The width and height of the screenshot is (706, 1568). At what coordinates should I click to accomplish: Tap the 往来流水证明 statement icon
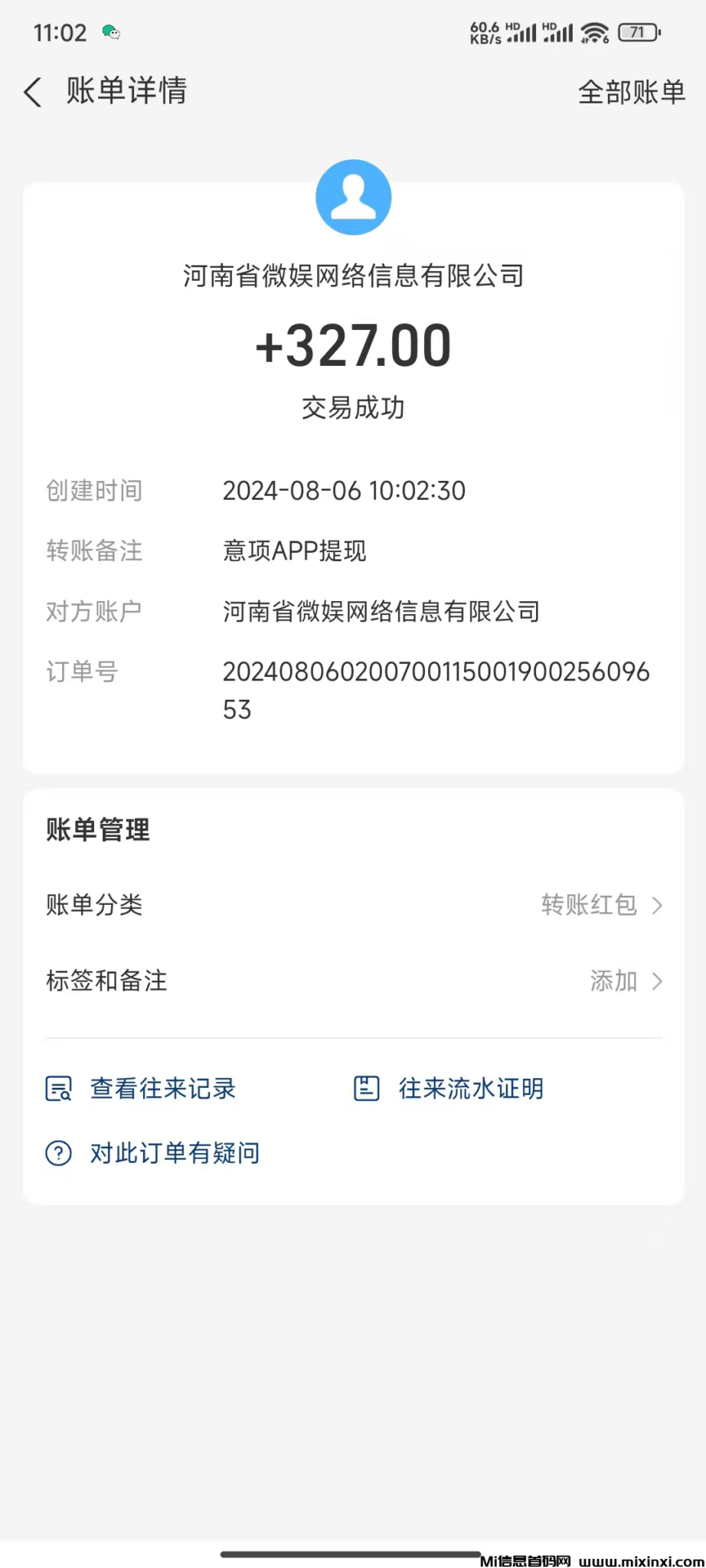pos(365,1087)
